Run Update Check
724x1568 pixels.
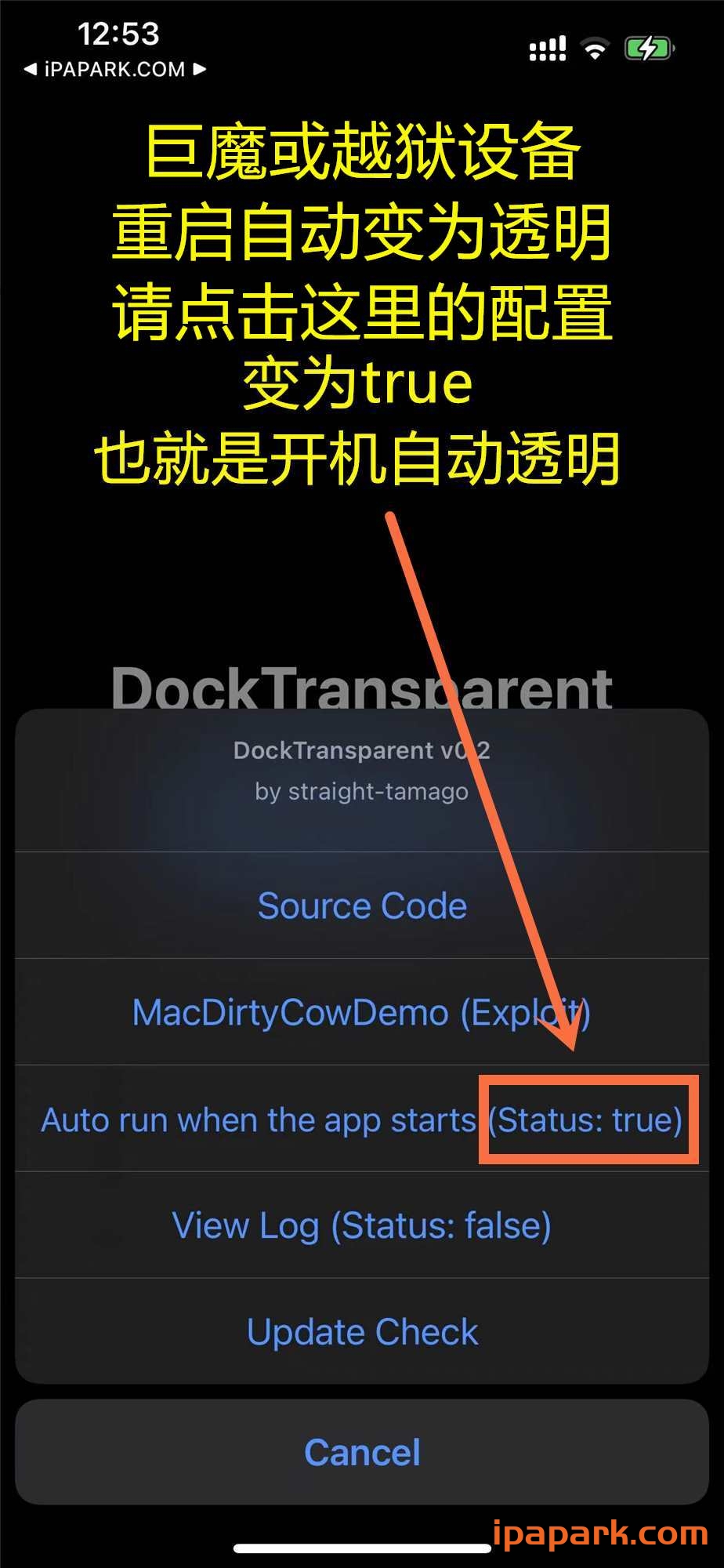click(x=362, y=1332)
